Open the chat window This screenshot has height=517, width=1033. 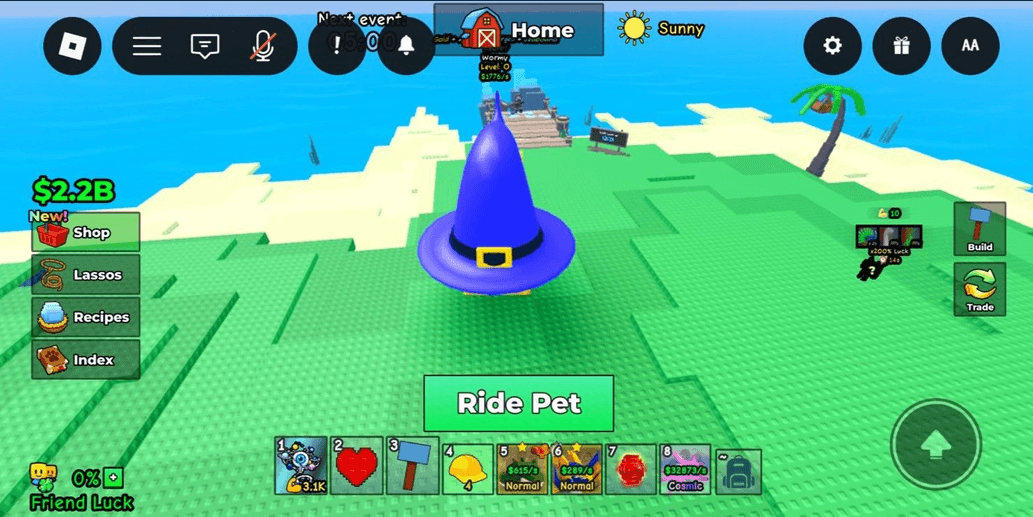[204, 46]
